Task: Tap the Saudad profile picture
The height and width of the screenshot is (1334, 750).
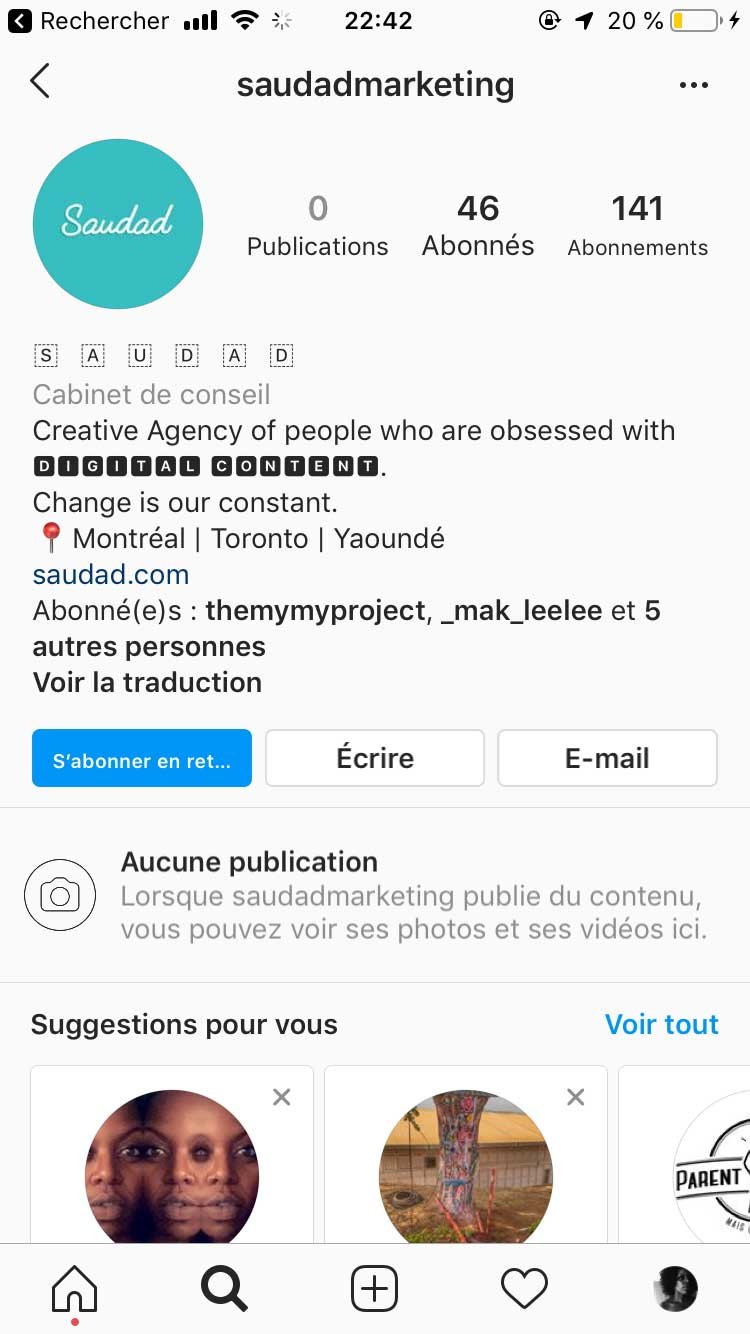Action: pyautogui.click(x=118, y=223)
